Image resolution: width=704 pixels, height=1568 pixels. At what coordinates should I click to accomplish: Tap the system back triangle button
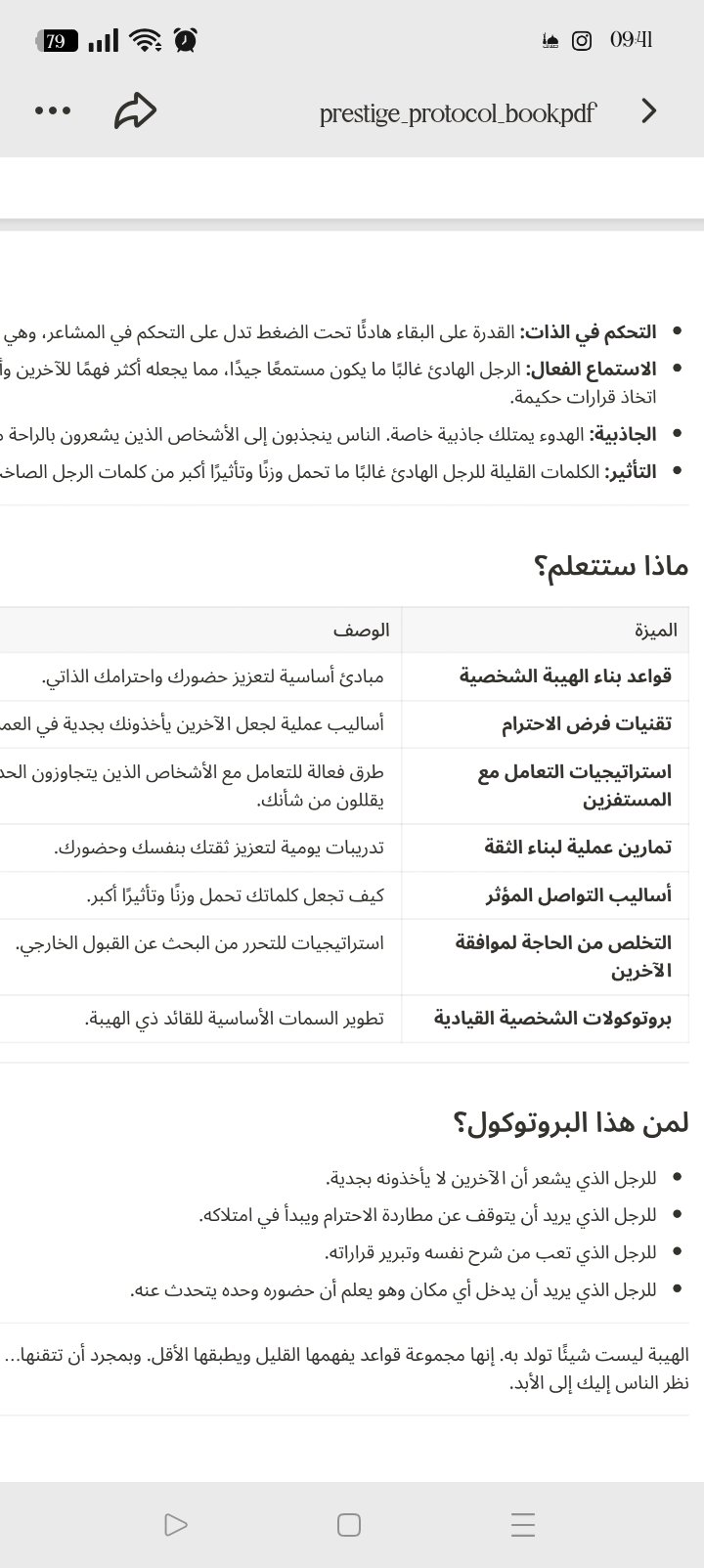coord(176,1524)
